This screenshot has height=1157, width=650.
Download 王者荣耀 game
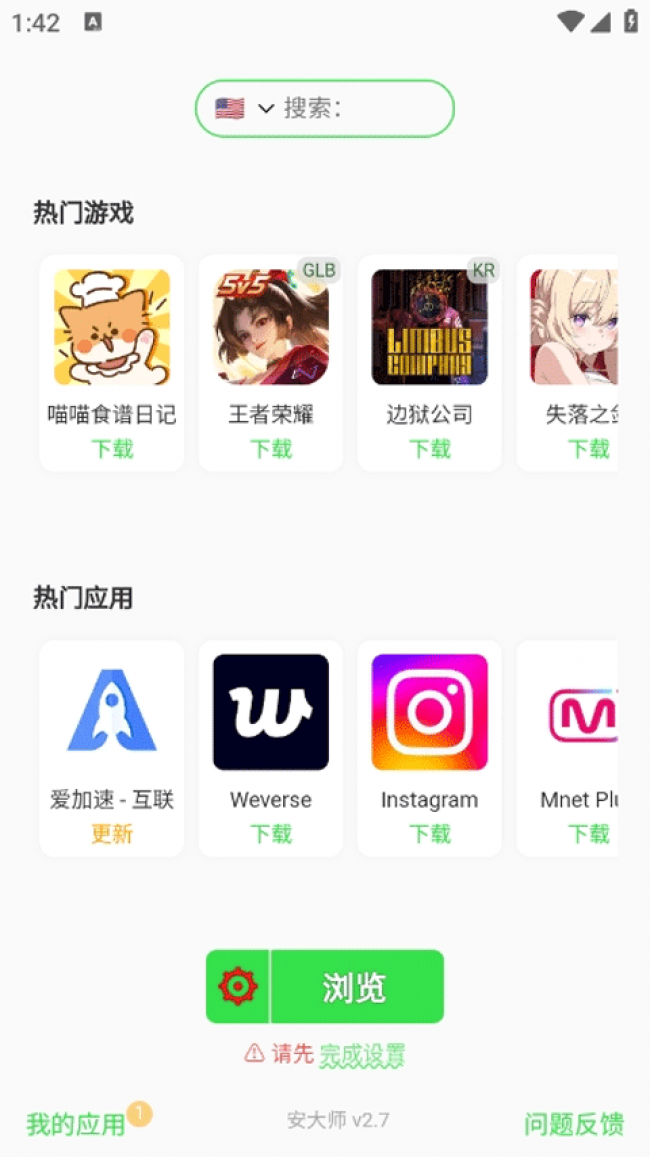point(271,449)
